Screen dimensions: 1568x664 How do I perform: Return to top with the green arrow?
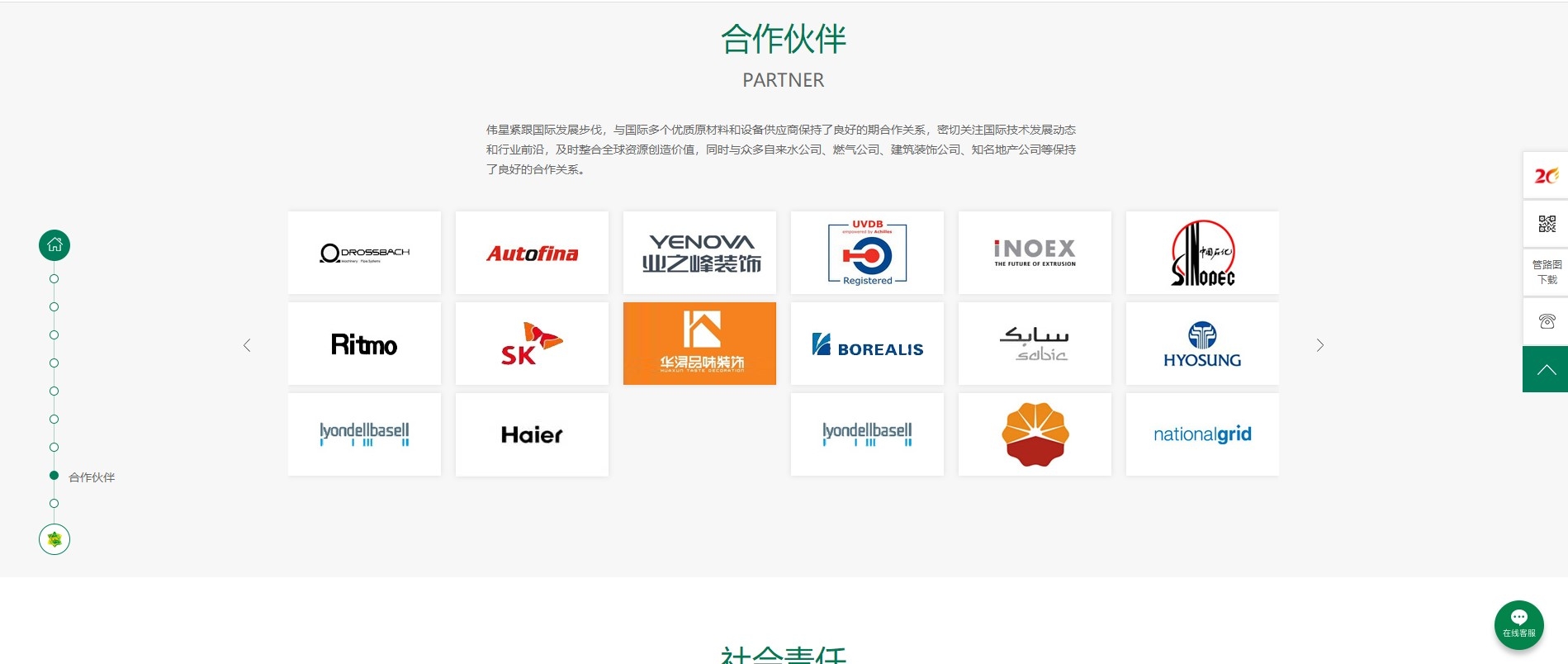click(1546, 369)
